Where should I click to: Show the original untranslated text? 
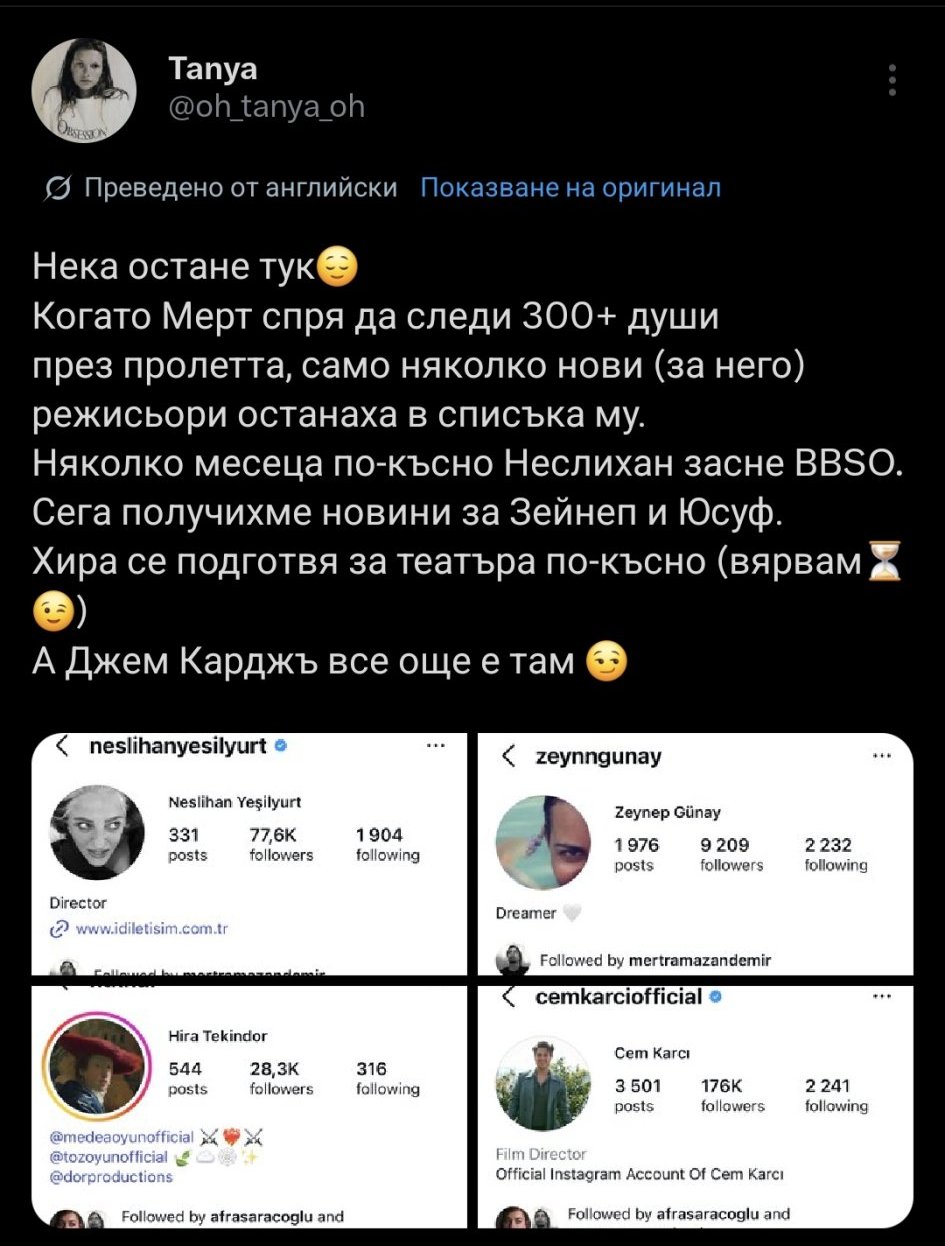(x=570, y=188)
